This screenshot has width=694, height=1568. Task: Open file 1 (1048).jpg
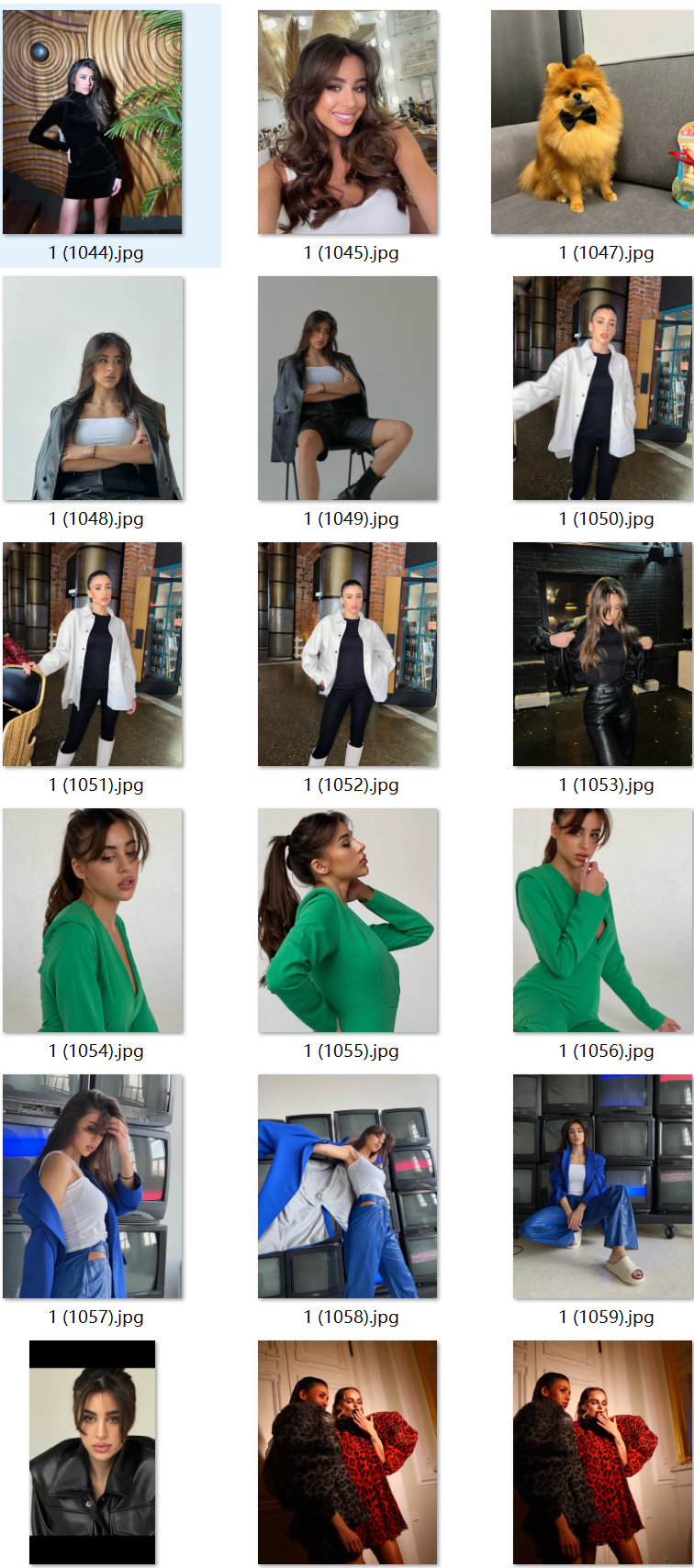pyautogui.click(x=92, y=388)
